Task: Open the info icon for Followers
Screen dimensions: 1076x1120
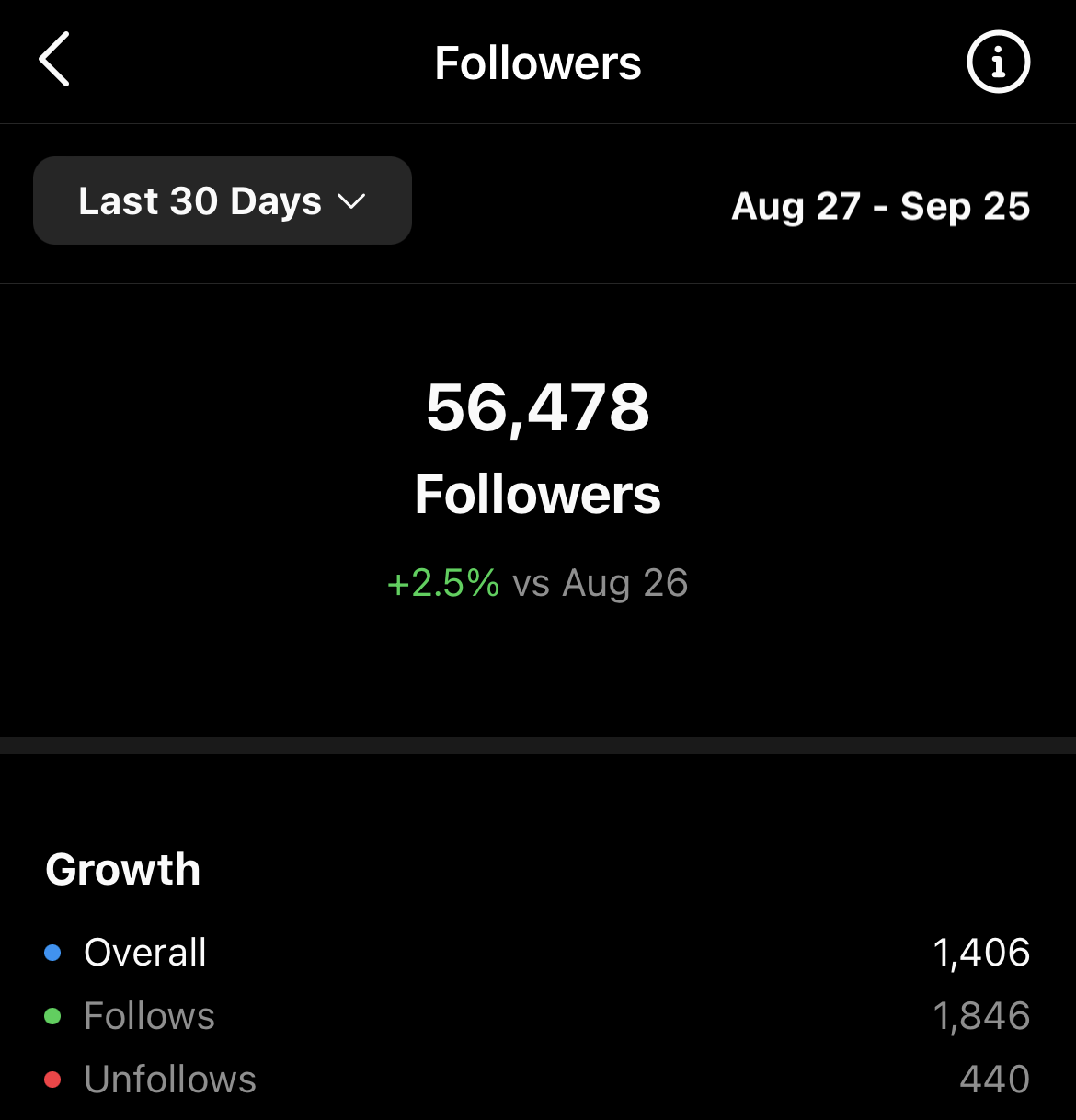Action: click(998, 63)
